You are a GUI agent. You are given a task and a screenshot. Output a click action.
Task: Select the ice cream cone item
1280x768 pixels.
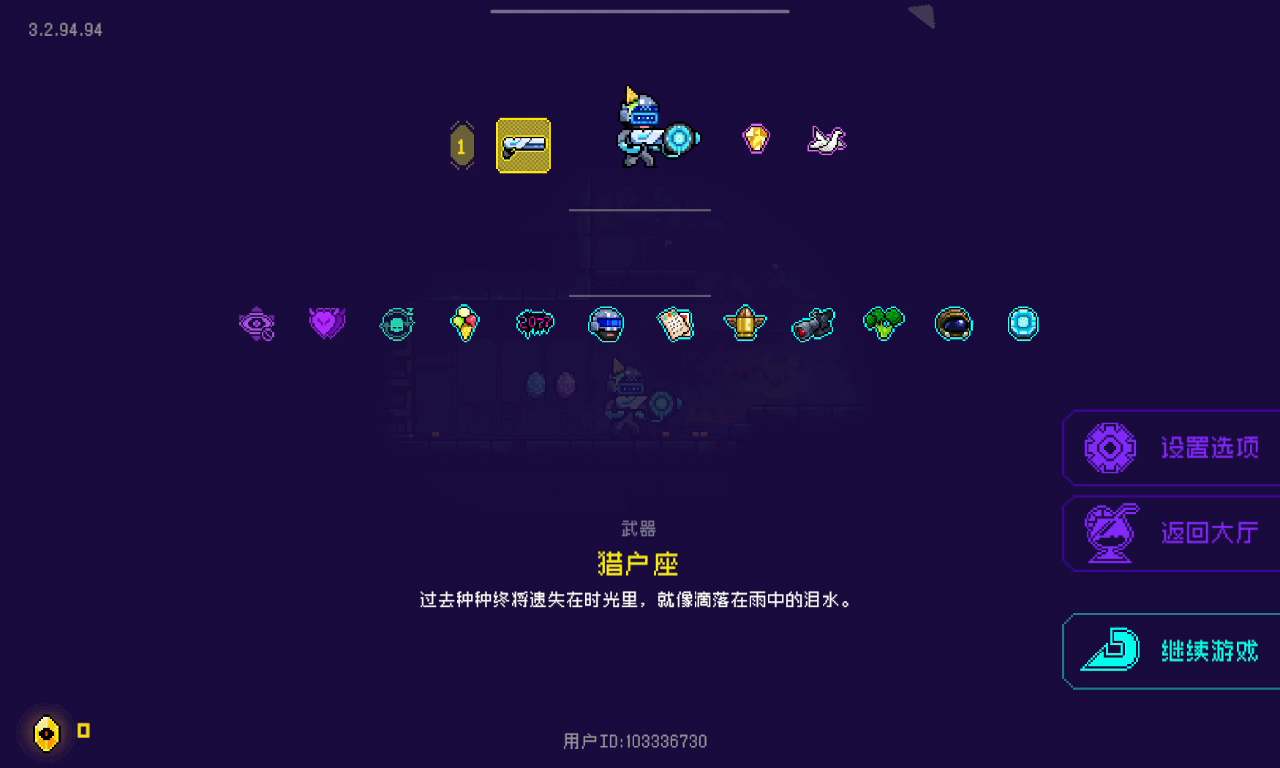[465, 323]
